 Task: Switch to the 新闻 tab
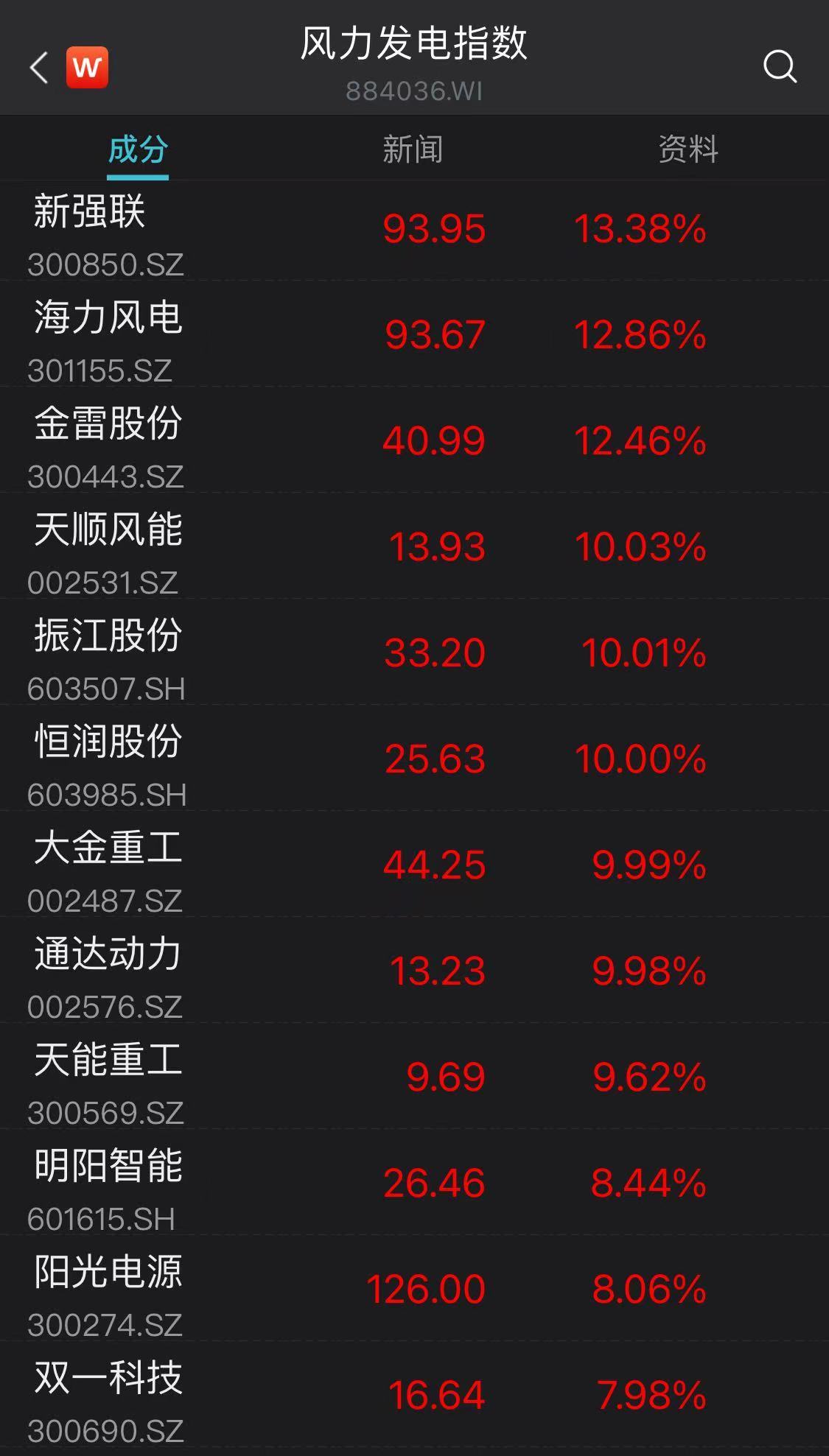[413, 150]
